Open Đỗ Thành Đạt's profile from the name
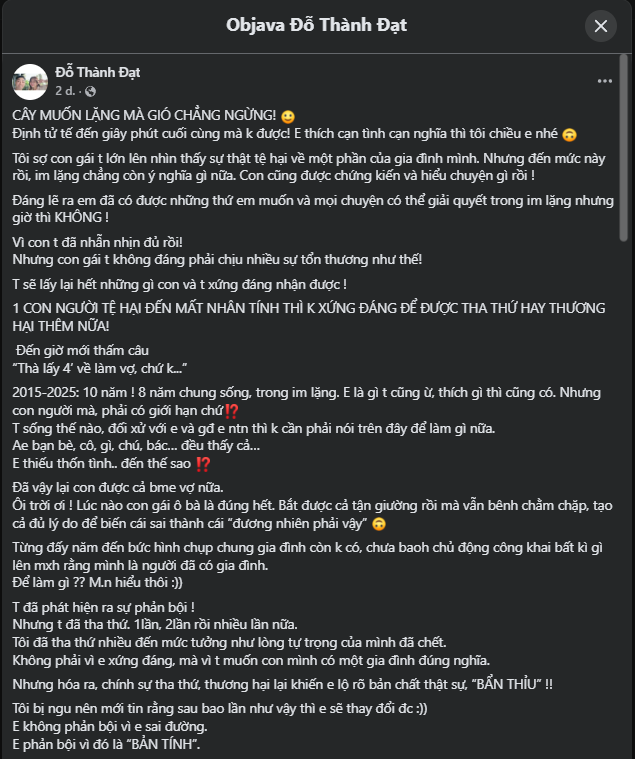This screenshot has width=635, height=759. click(x=98, y=73)
